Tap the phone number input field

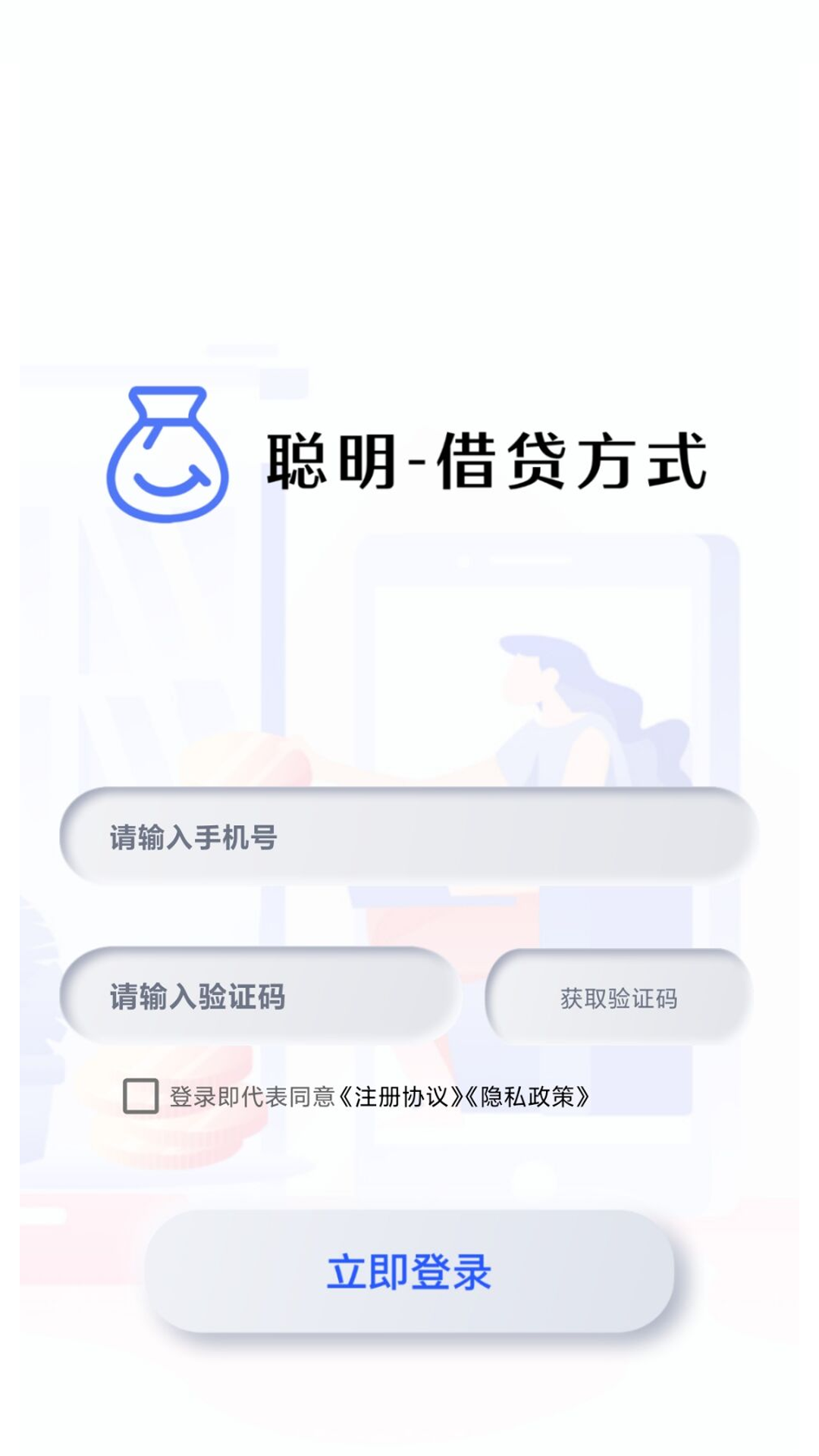(x=409, y=837)
